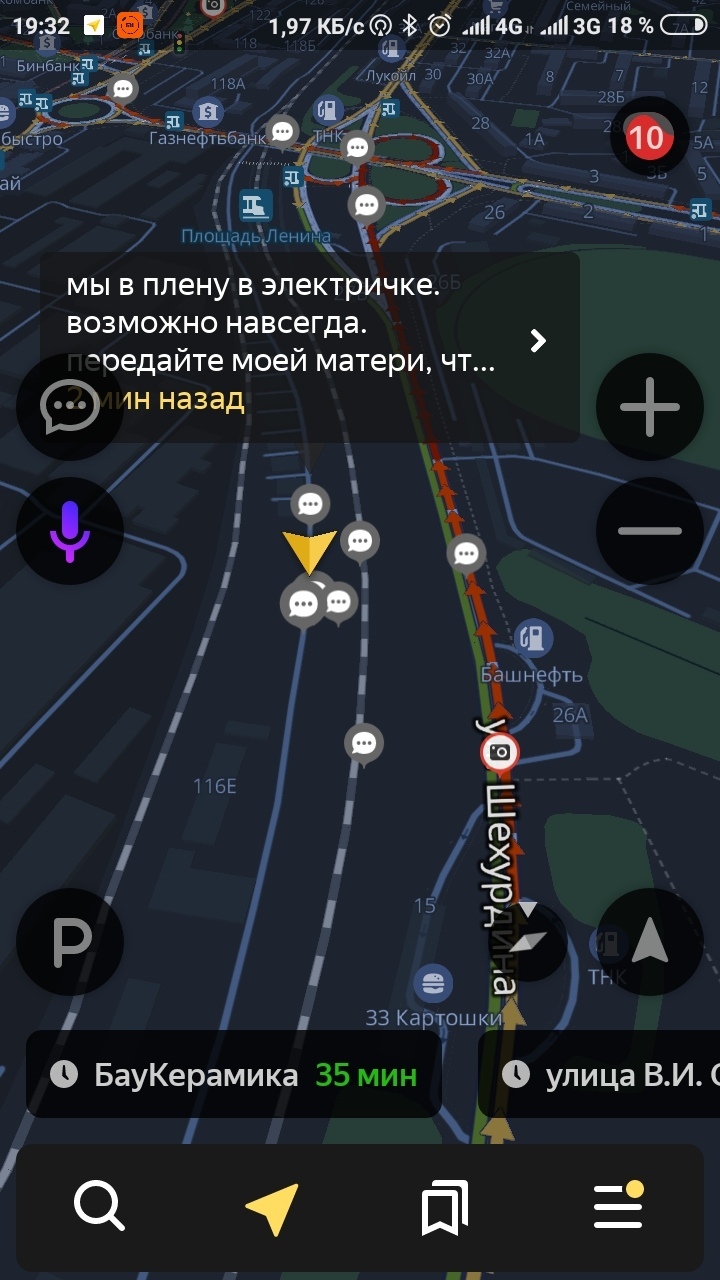The image size is (720, 1280).
Task: Center map on my location arrow
Action: coord(649,942)
